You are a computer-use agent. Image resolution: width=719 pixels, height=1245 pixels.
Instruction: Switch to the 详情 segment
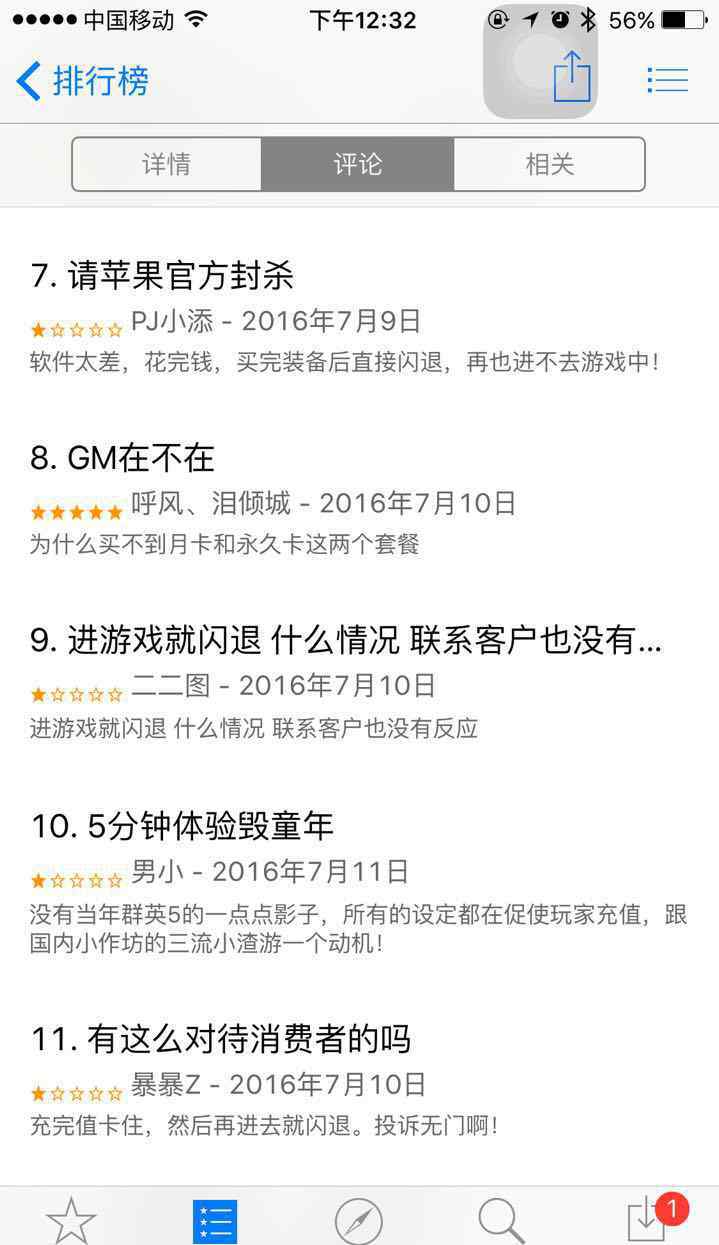click(167, 164)
